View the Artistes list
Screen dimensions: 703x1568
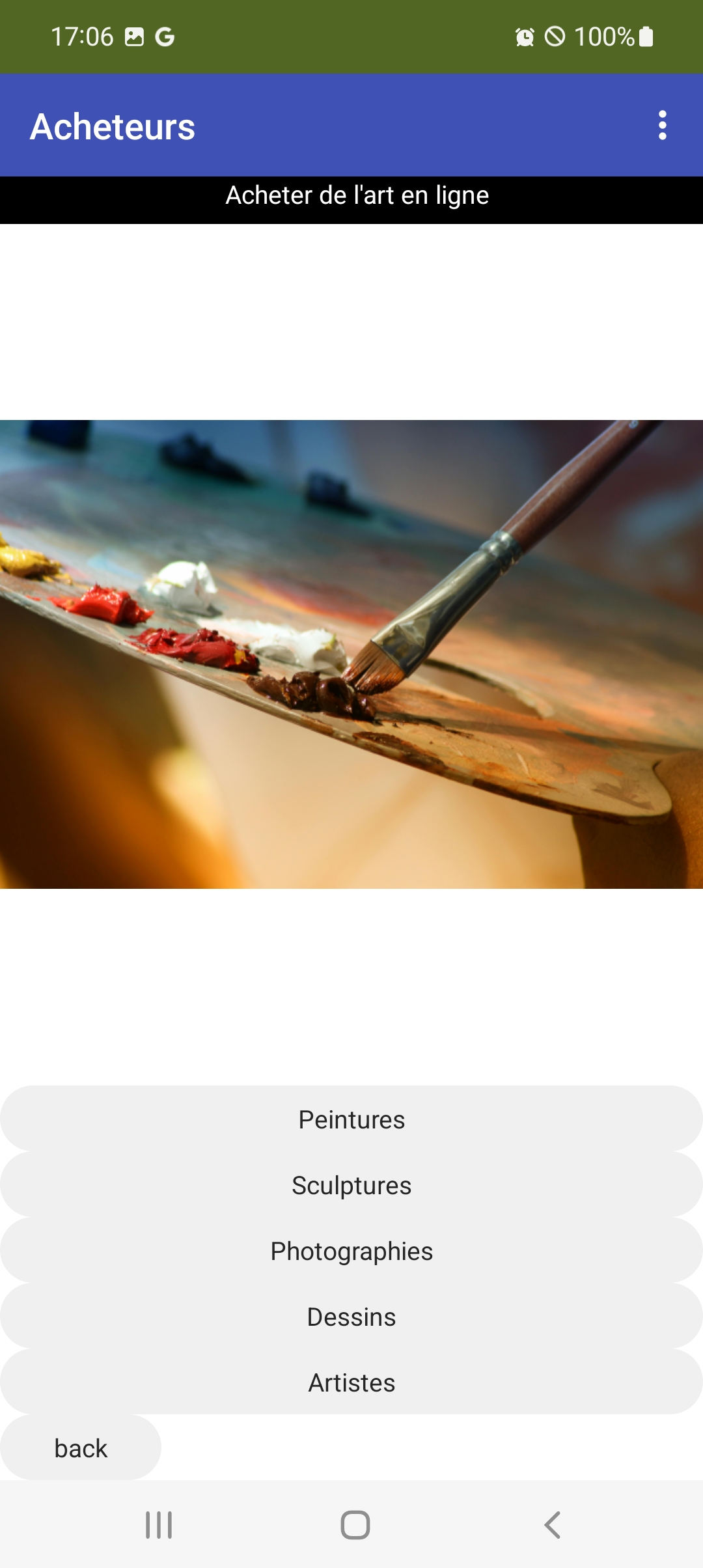coord(351,1382)
